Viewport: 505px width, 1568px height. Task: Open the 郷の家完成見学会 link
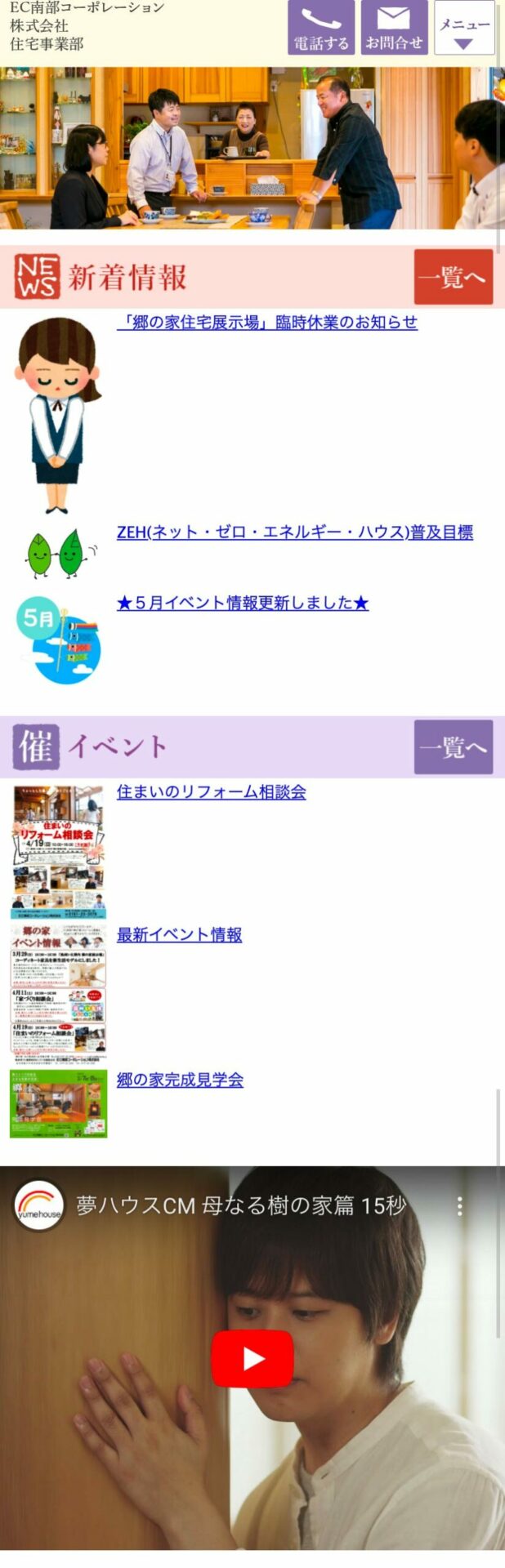(x=180, y=1080)
